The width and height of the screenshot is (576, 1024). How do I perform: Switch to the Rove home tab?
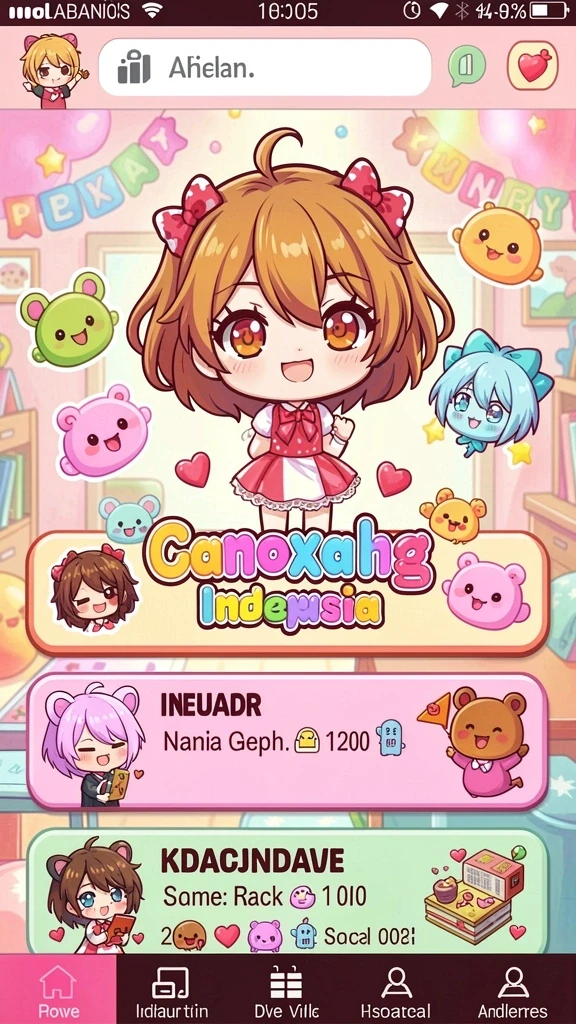click(58, 991)
